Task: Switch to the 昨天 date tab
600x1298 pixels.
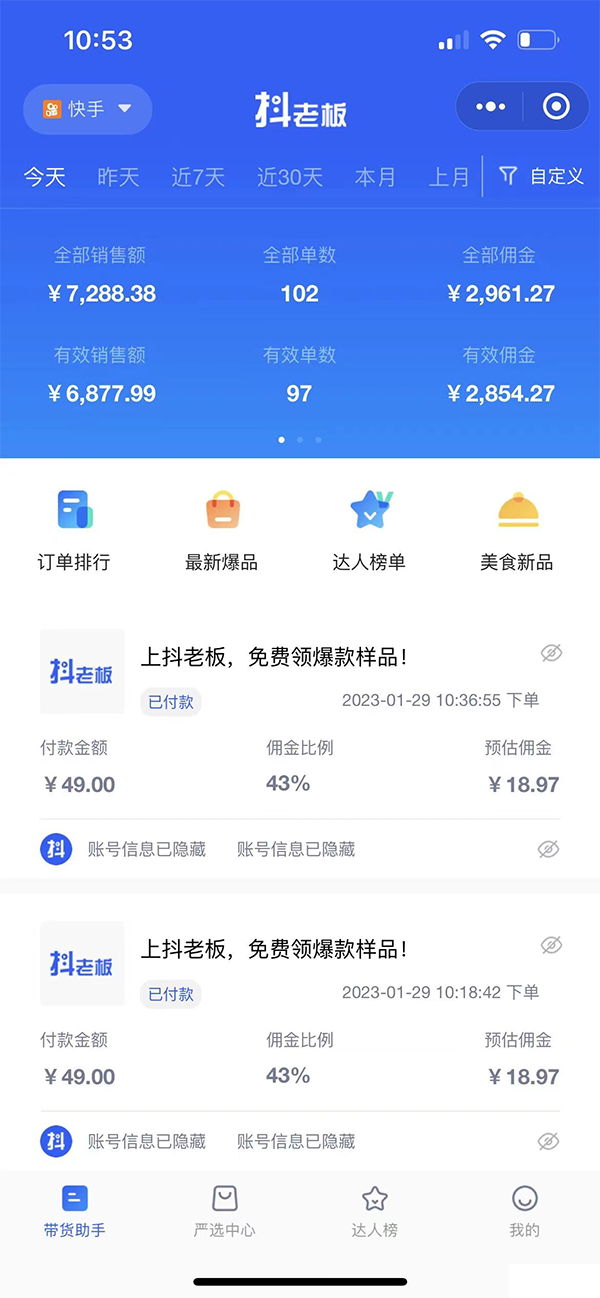Action: 118,177
